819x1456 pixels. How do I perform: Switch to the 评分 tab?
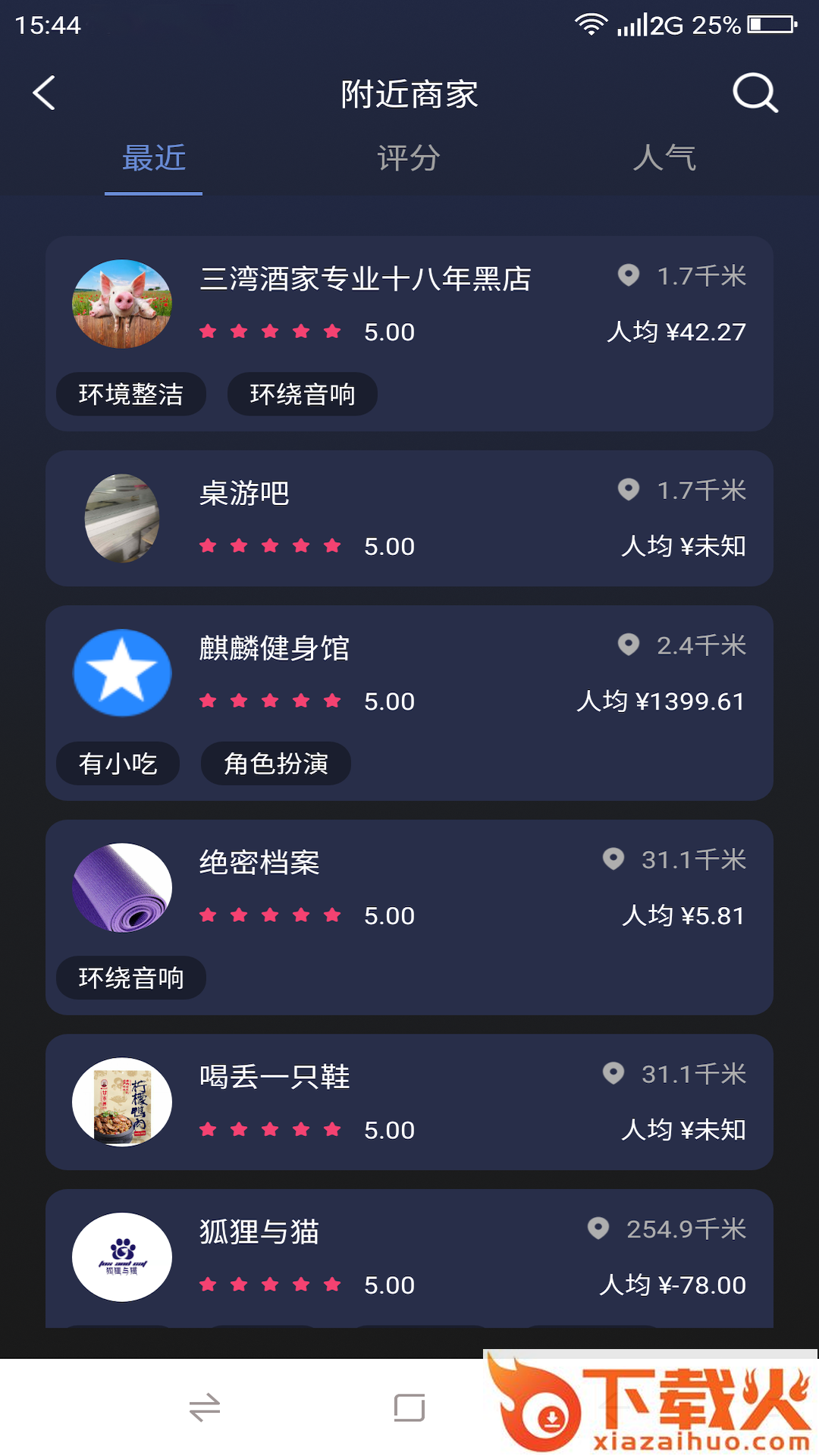click(409, 158)
